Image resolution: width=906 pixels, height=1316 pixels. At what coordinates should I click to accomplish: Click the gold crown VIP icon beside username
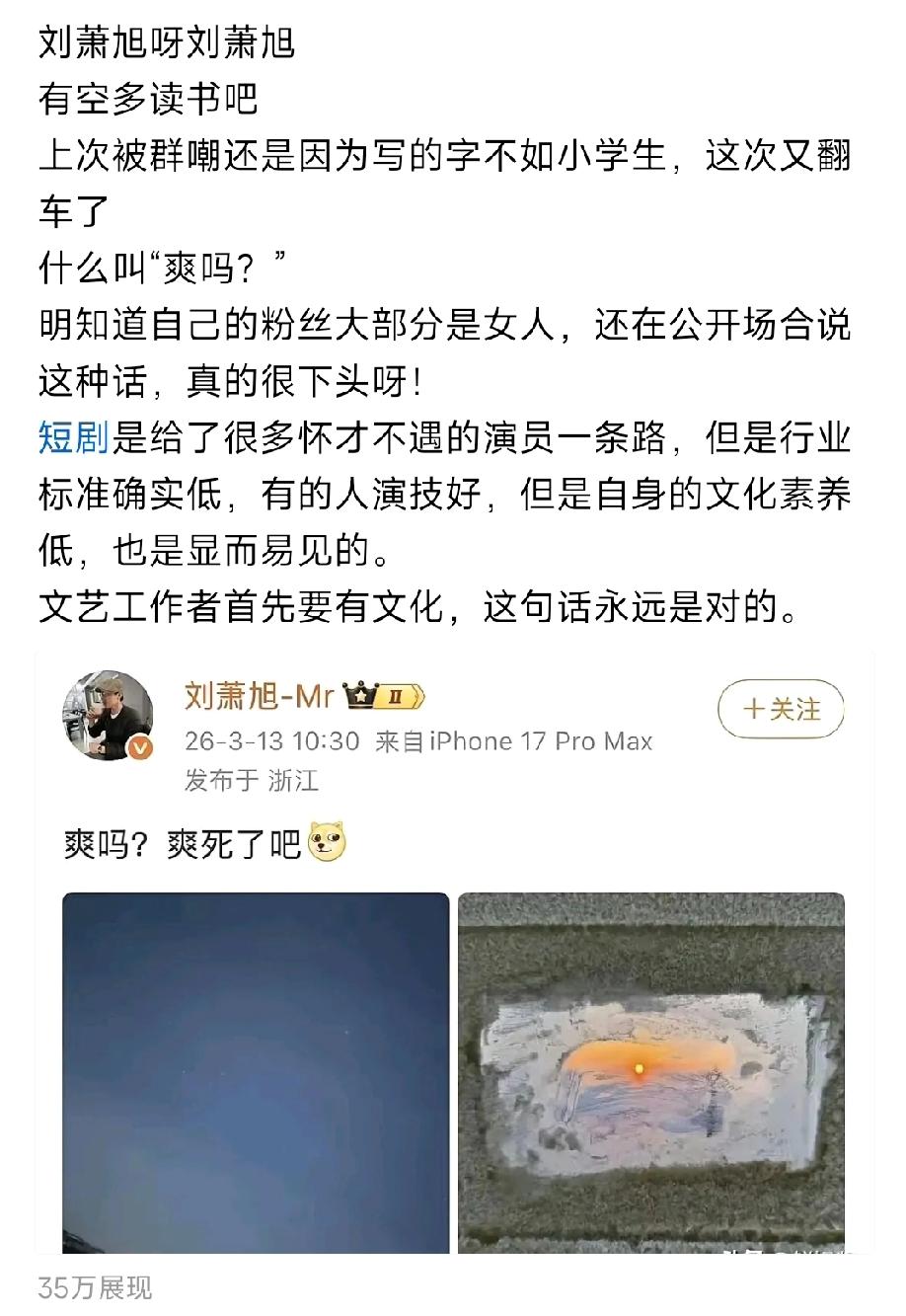[x=357, y=696]
